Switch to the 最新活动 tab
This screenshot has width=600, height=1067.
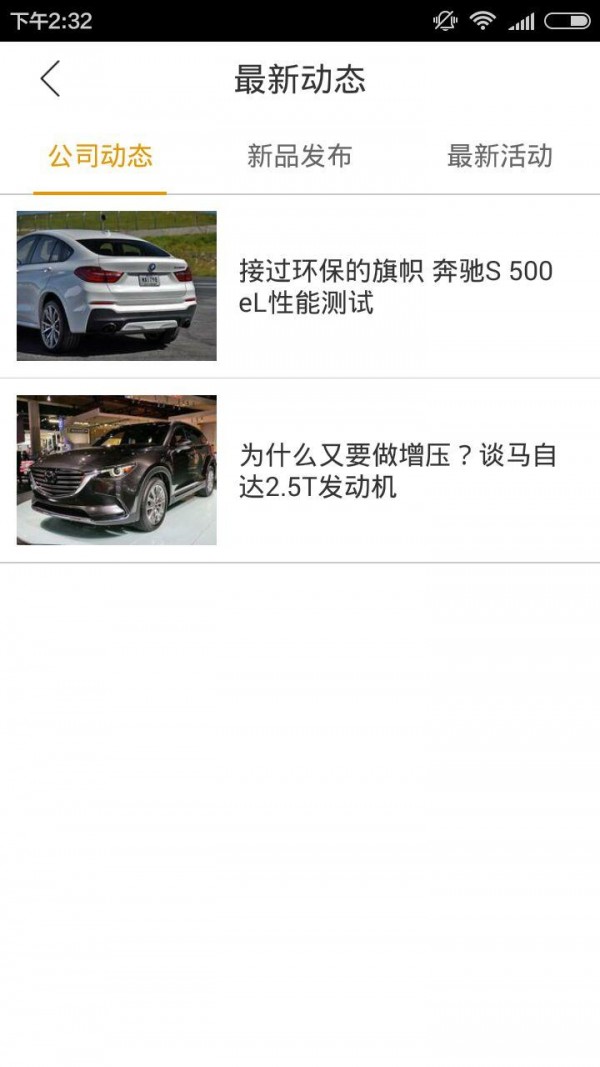499,156
